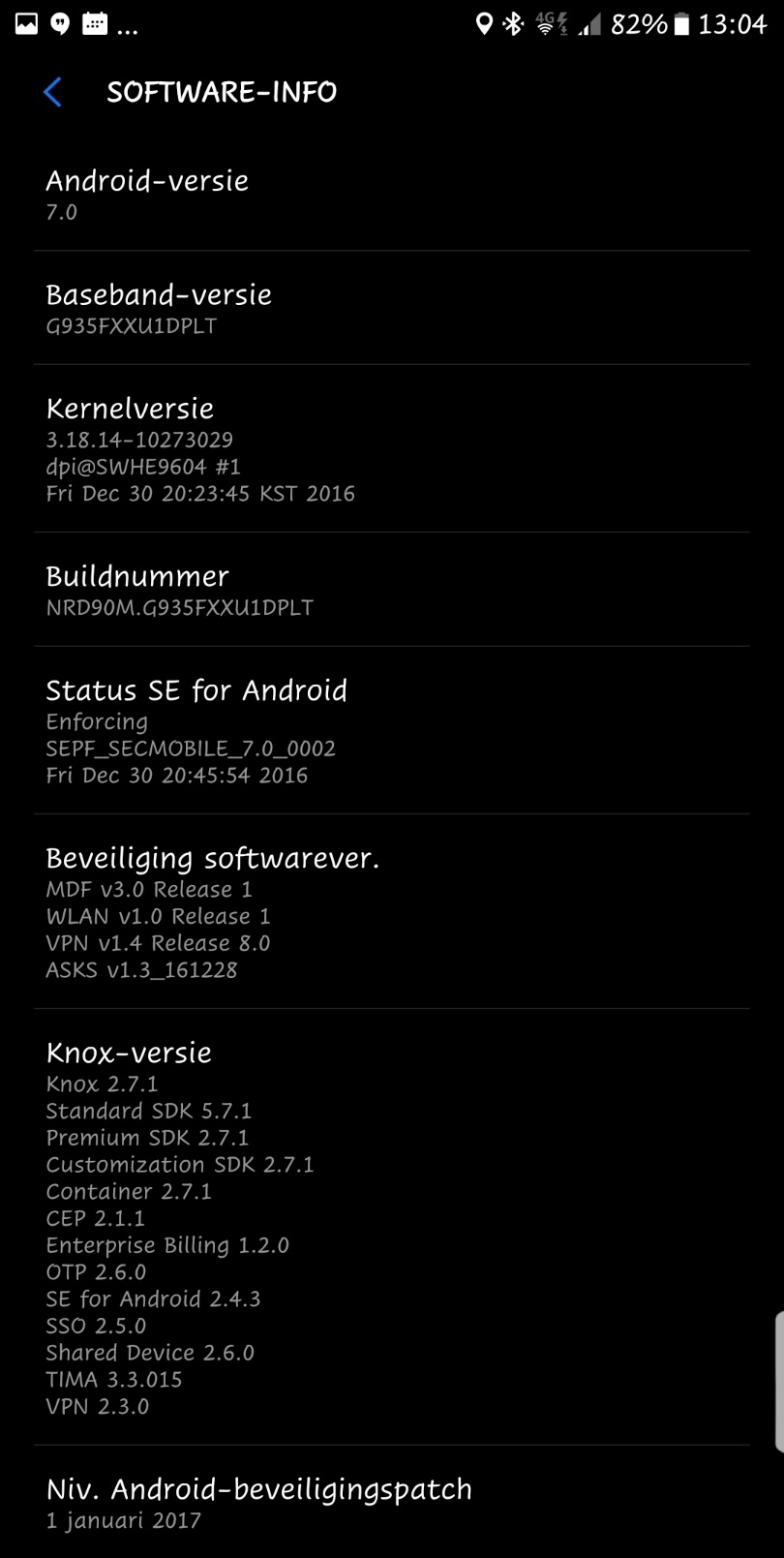
Task: Select Niv. Android-beveiligingspatch row
Action: [x=391, y=1502]
